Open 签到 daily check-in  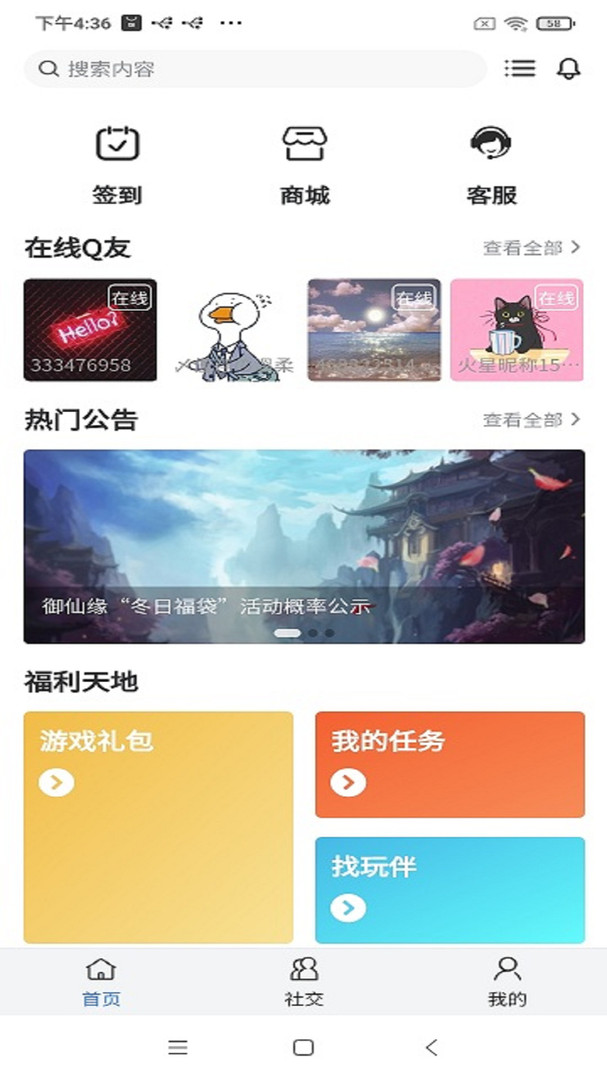click(117, 165)
